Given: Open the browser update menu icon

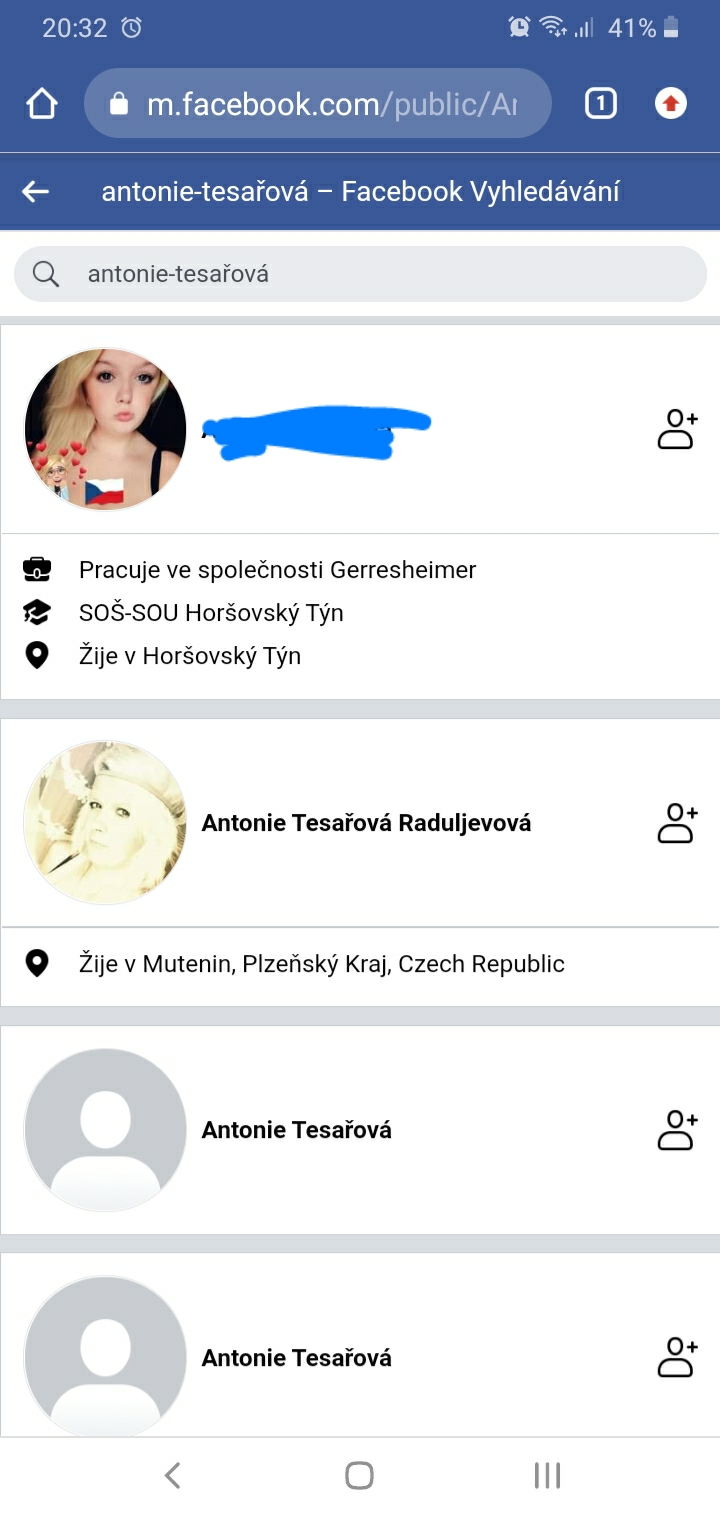Looking at the screenshot, I should pos(670,103).
